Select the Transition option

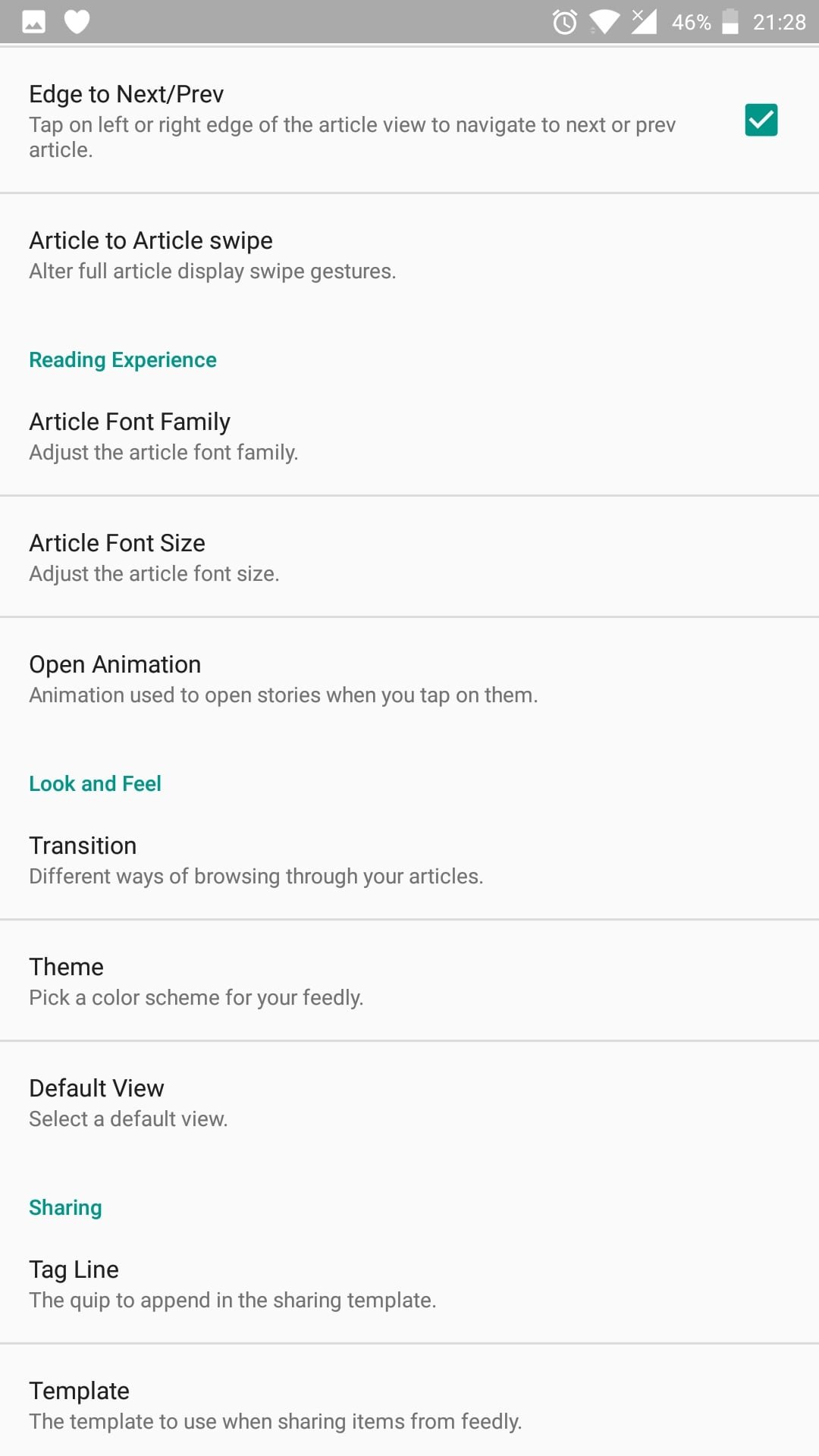[x=409, y=860]
